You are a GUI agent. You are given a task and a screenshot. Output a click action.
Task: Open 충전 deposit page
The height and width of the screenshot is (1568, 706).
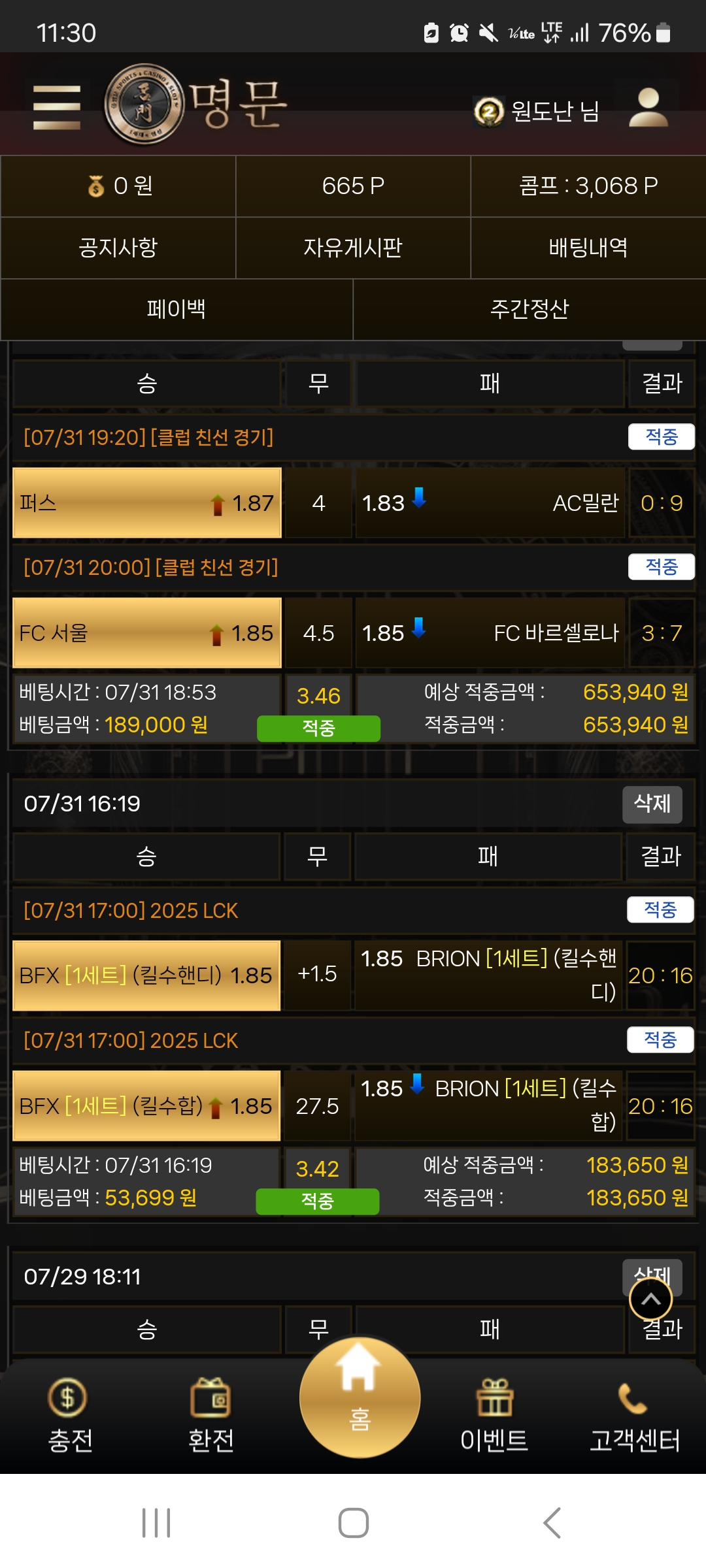(x=69, y=1414)
